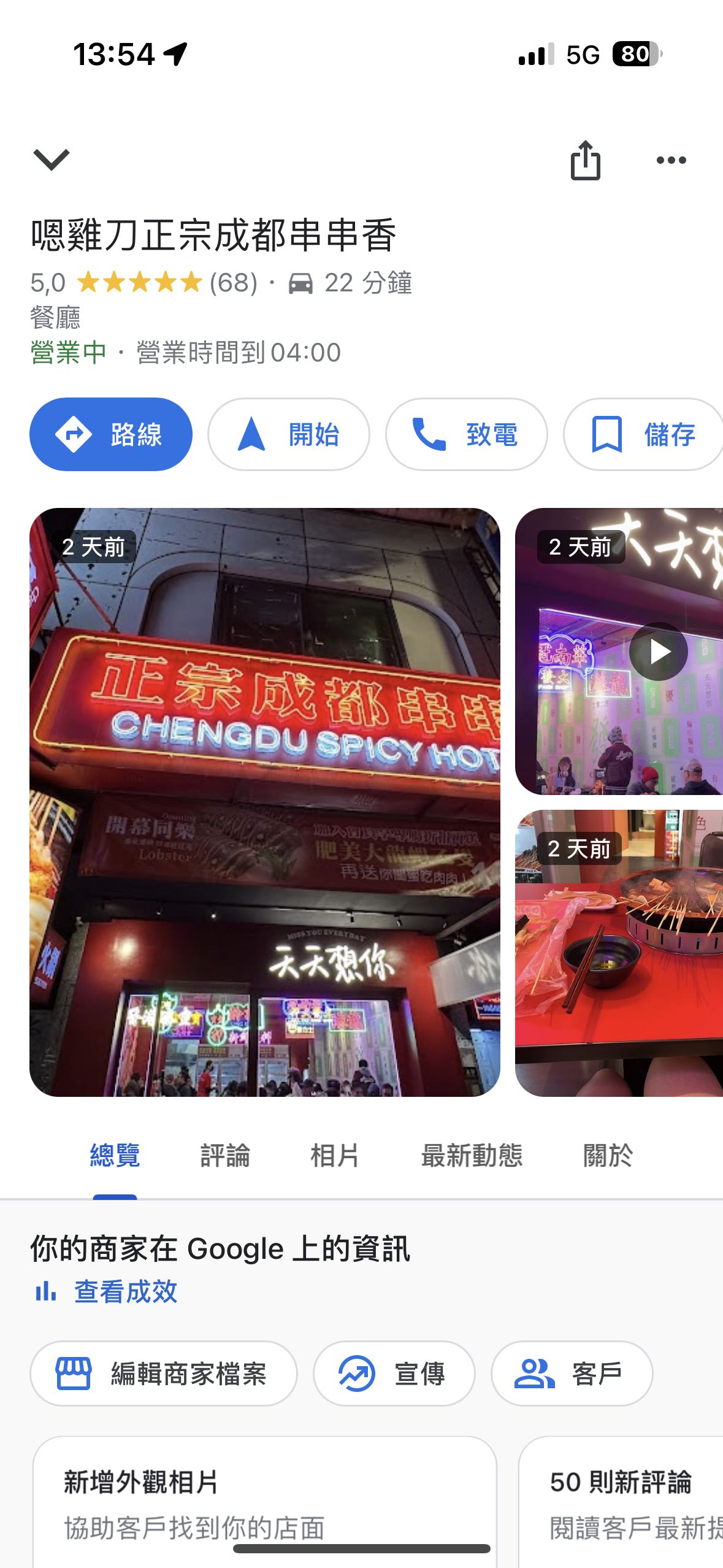
Task: Switch to the 相片 tab
Action: (334, 1156)
